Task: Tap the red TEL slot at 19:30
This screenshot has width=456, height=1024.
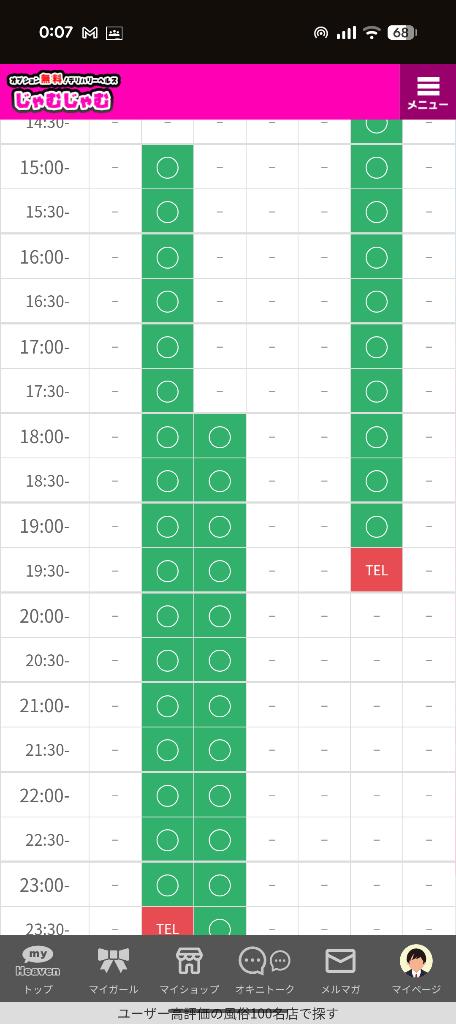Action: point(376,570)
